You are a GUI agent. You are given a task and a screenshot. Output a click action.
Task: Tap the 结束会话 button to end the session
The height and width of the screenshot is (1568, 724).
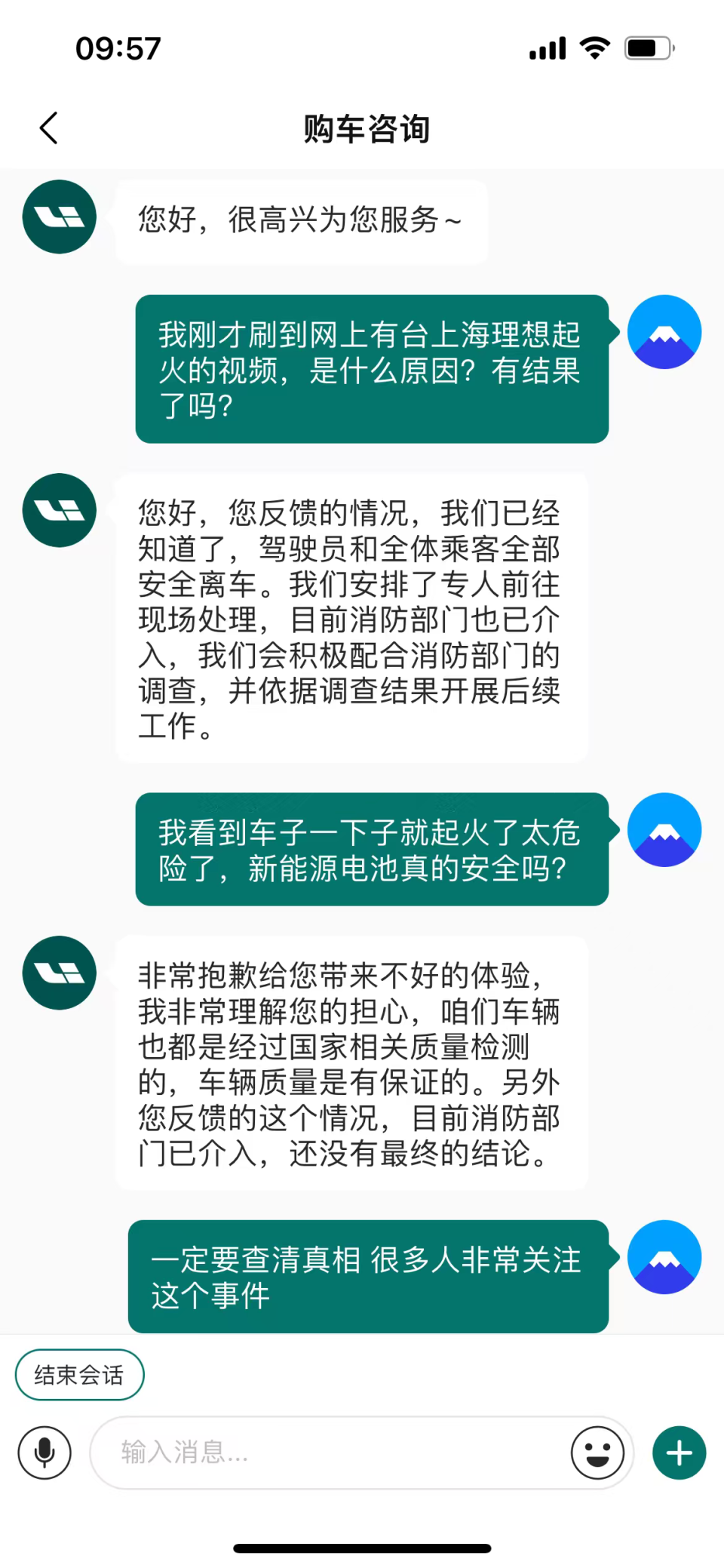78,1375
